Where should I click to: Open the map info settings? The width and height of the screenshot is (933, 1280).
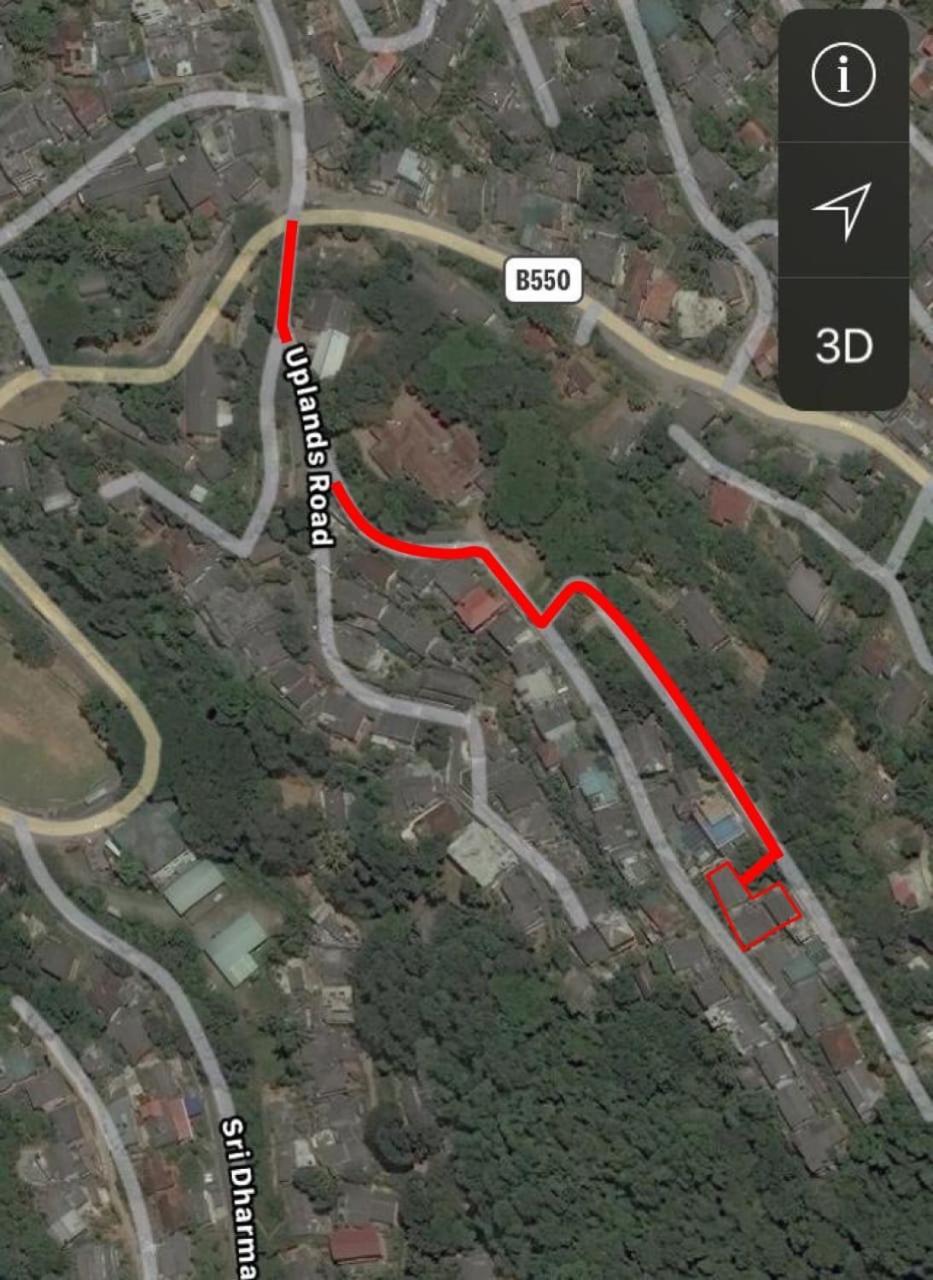point(843,75)
